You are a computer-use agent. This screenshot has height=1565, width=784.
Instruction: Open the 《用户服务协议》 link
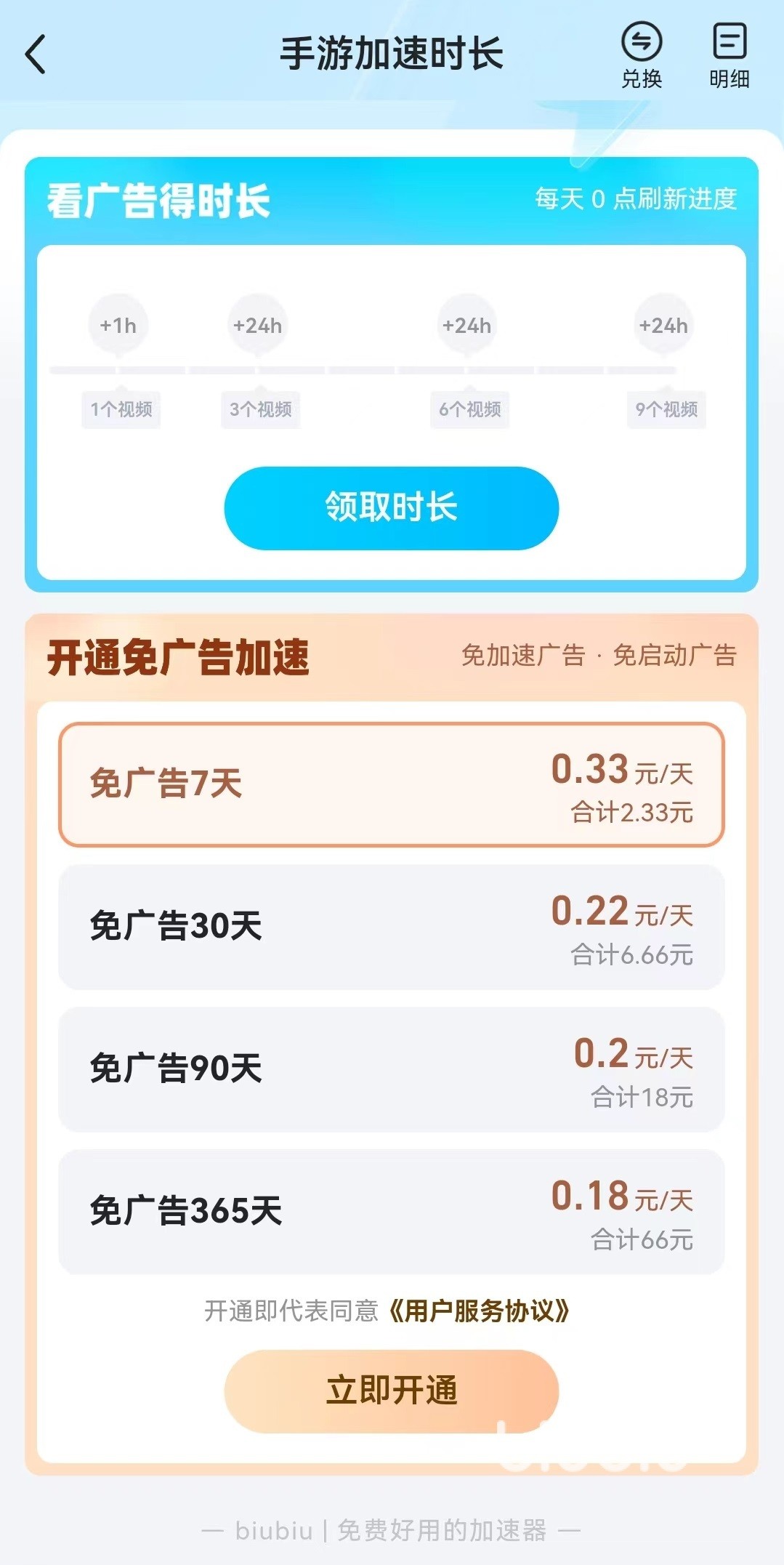click(x=479, y=1311)
